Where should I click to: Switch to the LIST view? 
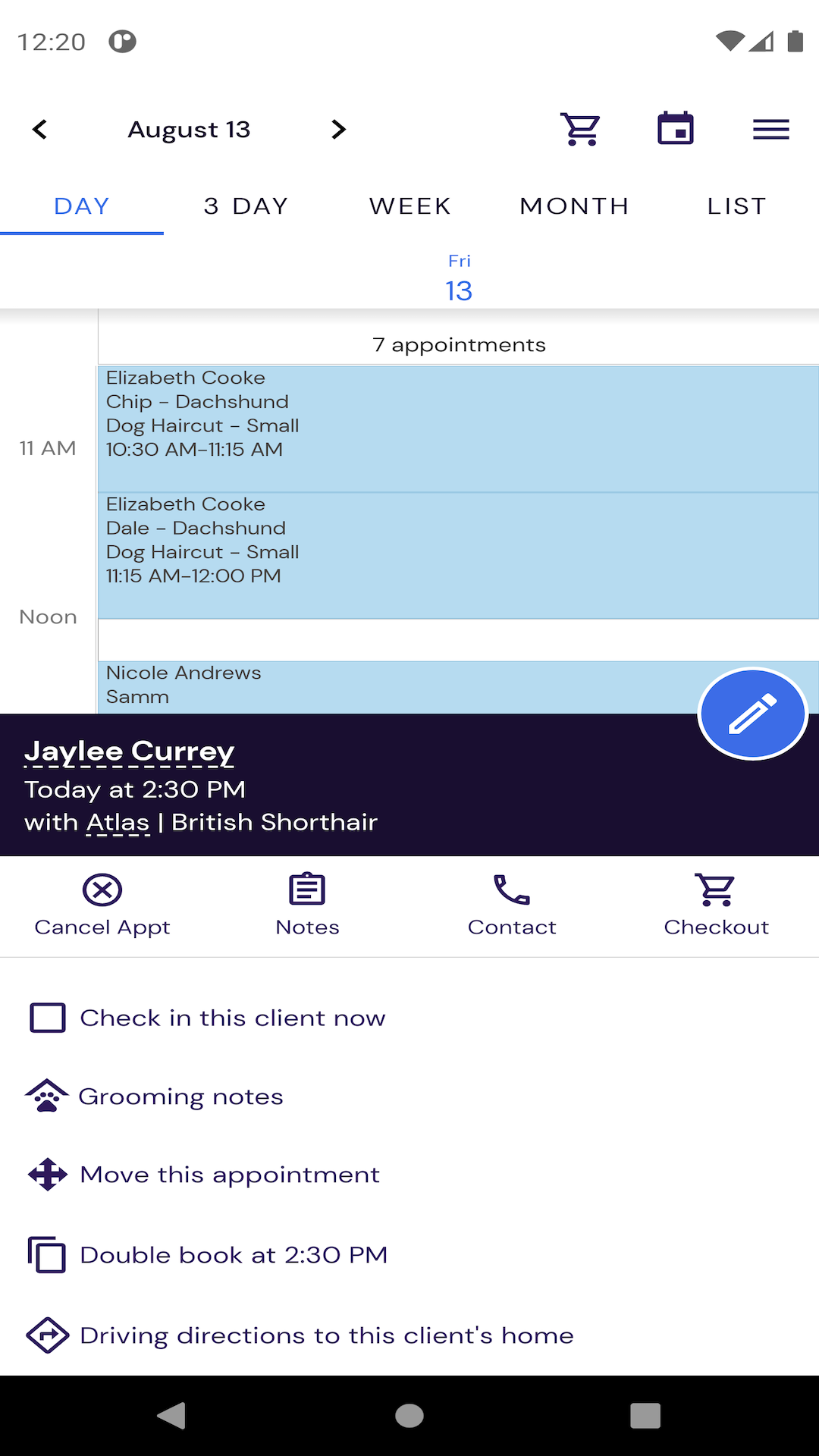coord(736,206)
